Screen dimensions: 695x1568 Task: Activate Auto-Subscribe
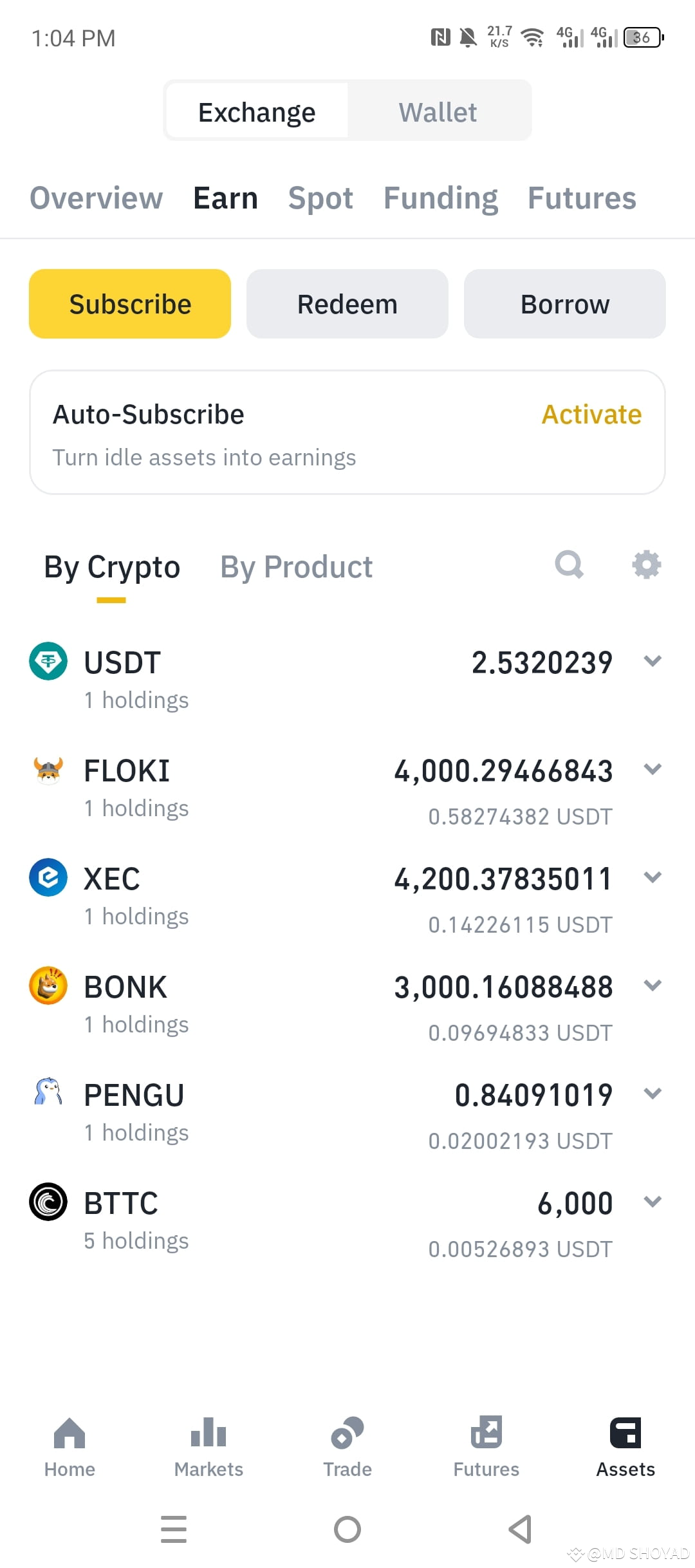pos(591,415)
